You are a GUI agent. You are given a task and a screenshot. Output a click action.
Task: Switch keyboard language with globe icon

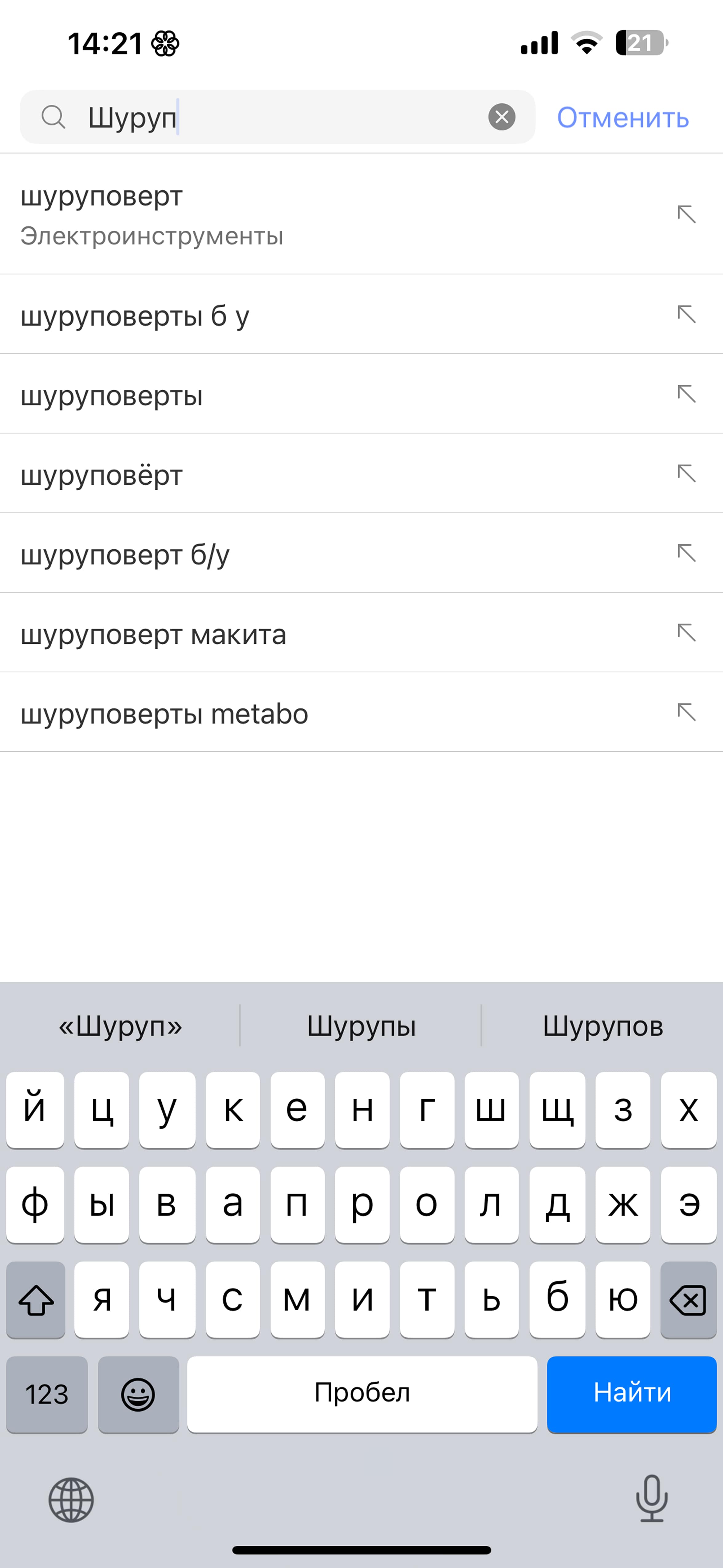(x=71, y=1500)
